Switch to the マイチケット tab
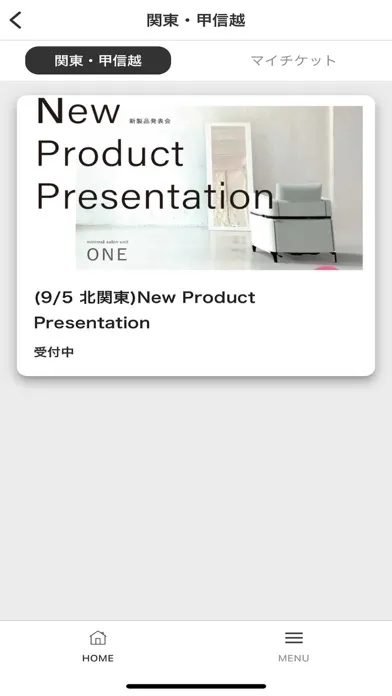 click(x=293, y=60)
